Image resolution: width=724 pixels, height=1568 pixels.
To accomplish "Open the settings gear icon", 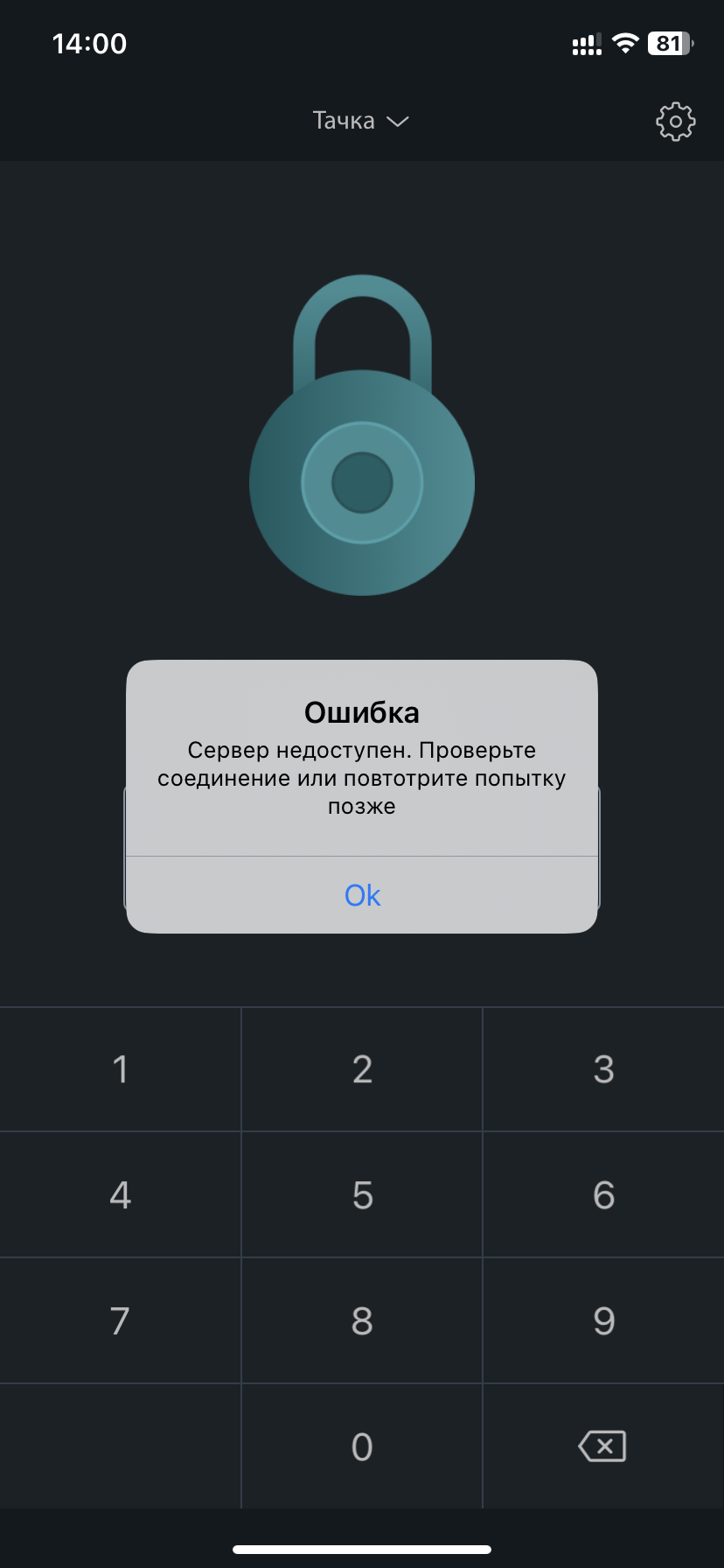I will (675, 122).
